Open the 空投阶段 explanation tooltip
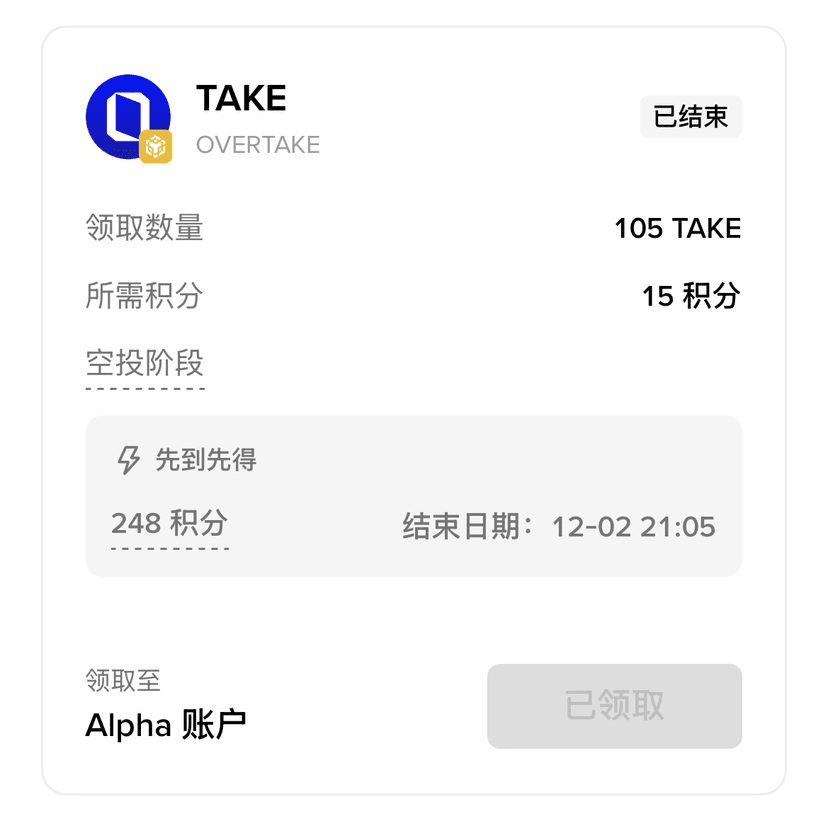The height and width of the screenshot is (816, 828). (x=145, y=363)
